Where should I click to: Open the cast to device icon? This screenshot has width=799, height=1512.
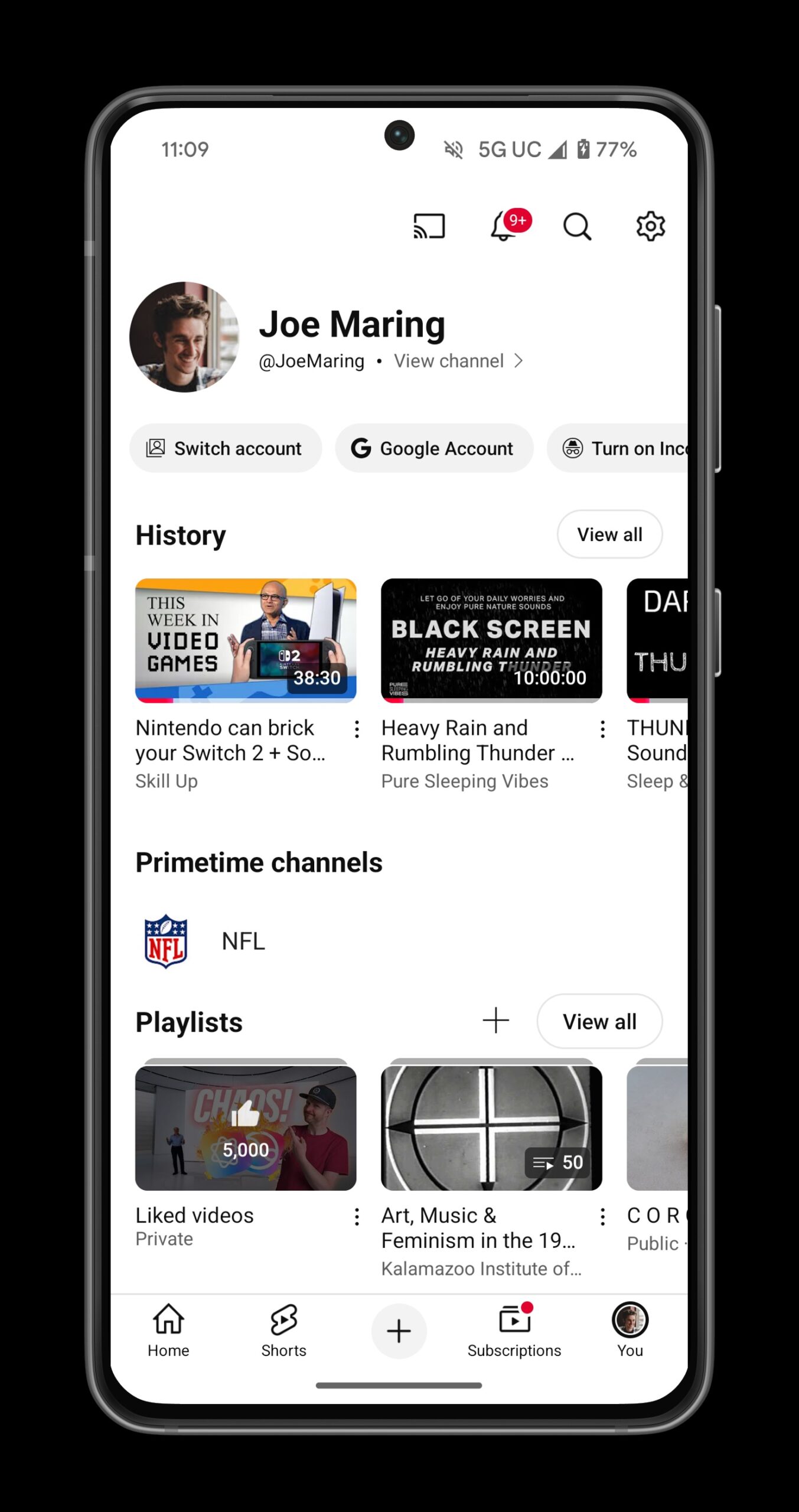429,226
